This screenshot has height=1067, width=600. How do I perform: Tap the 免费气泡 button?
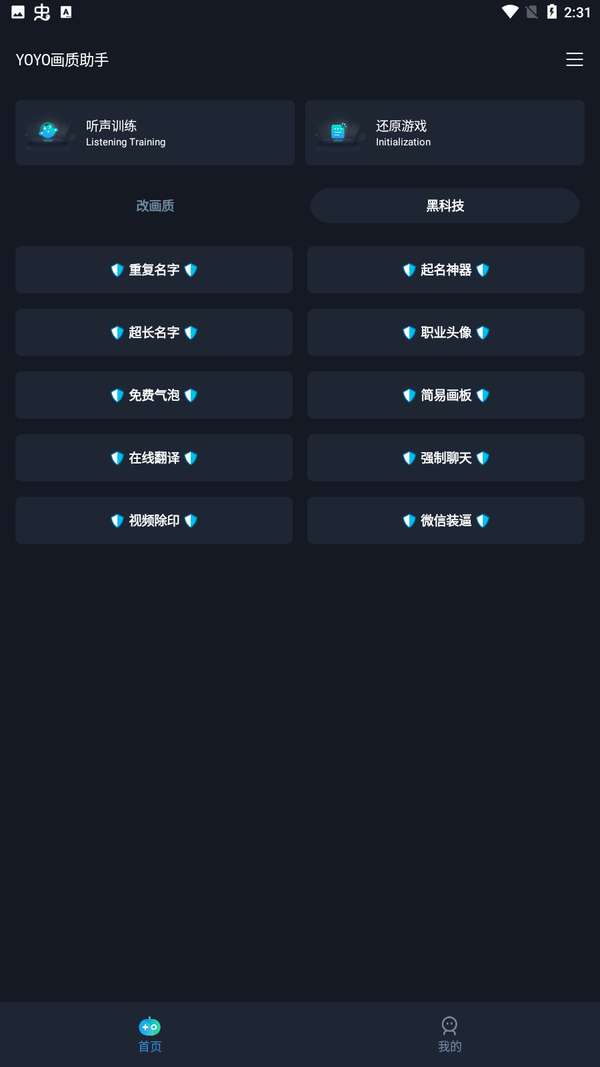(x=154, y=395)
